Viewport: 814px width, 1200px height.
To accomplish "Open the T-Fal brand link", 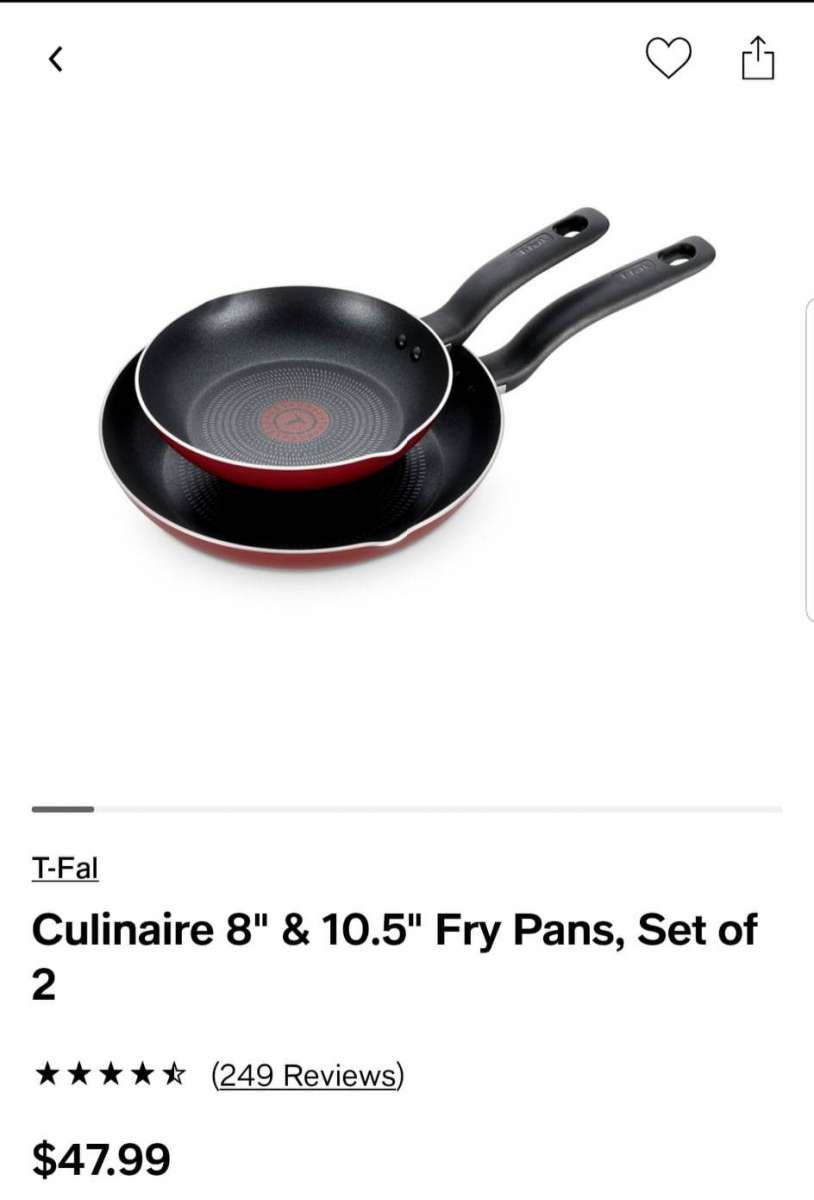I will pos(65,868).
